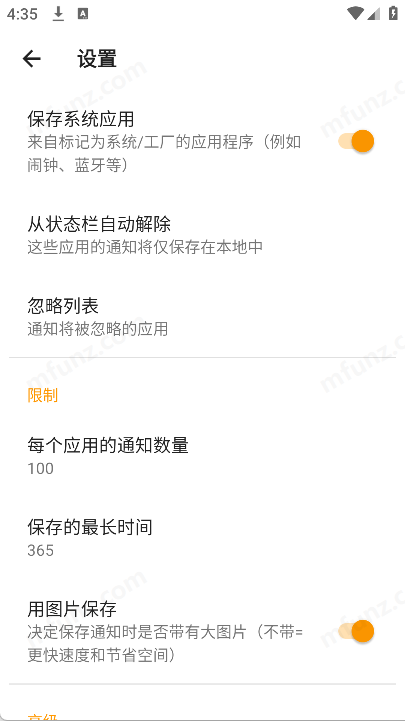Screen dimensions: 405x721
Task: Edit 保存的最长时间 setting
Action: pos(202,538)
